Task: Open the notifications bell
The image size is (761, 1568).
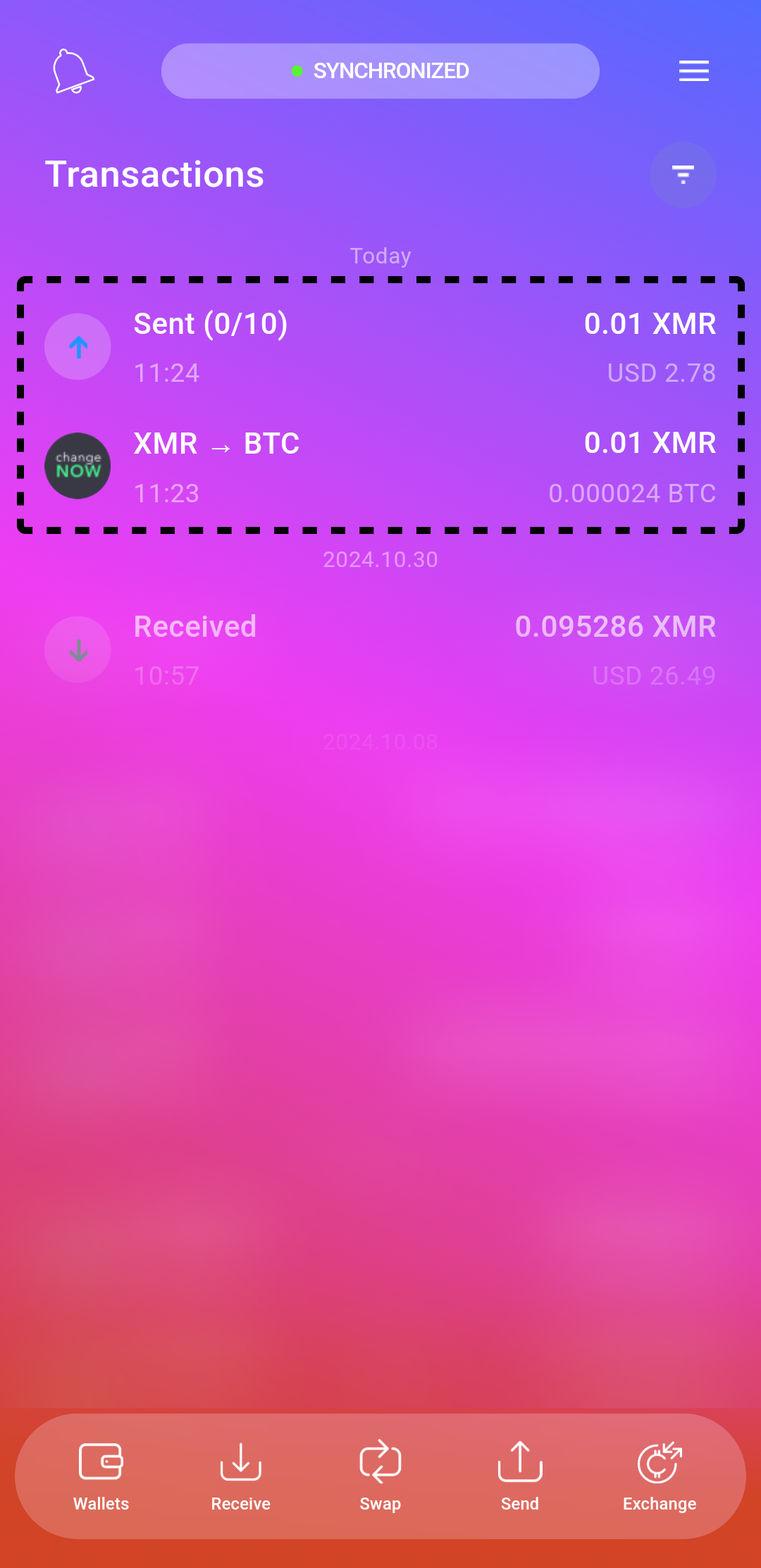Action: [x=73, y=71]
